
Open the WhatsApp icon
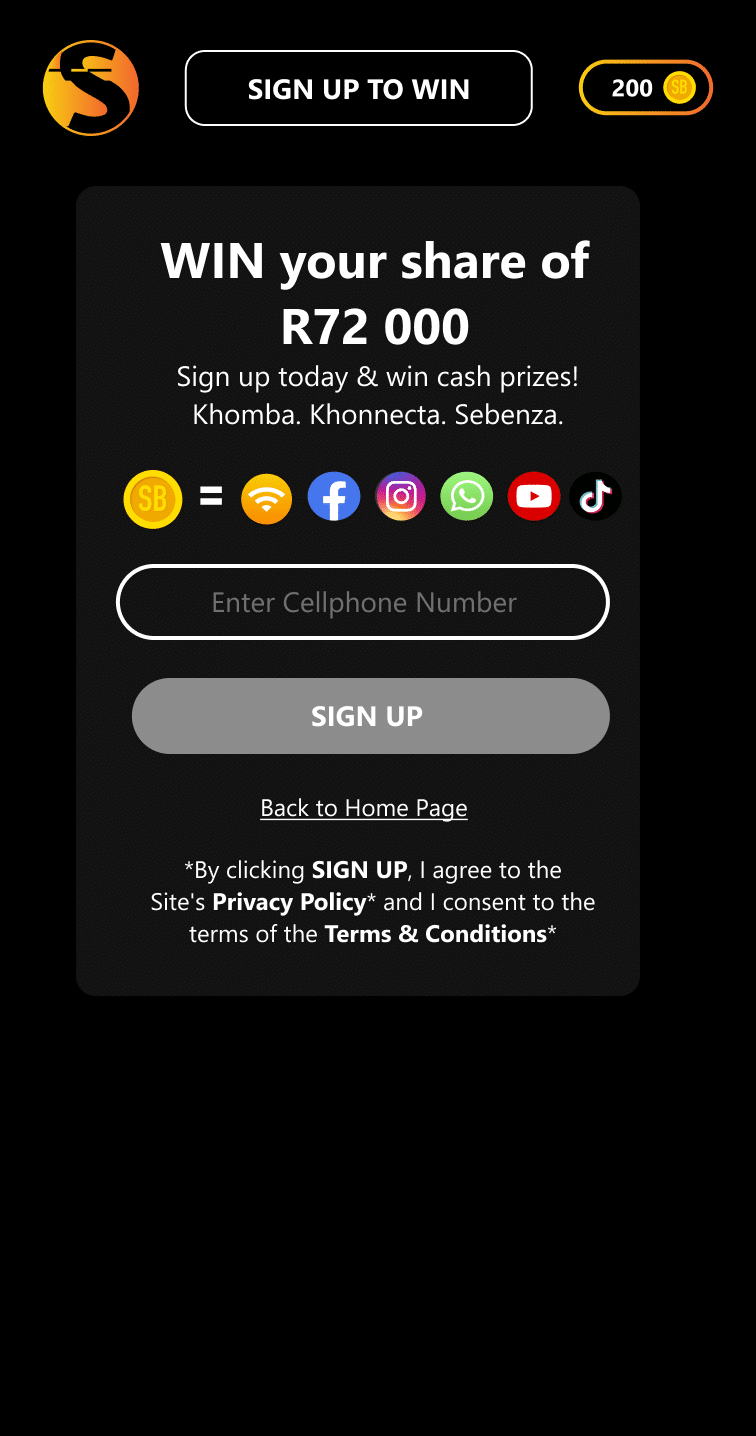(x=466, y=496)
